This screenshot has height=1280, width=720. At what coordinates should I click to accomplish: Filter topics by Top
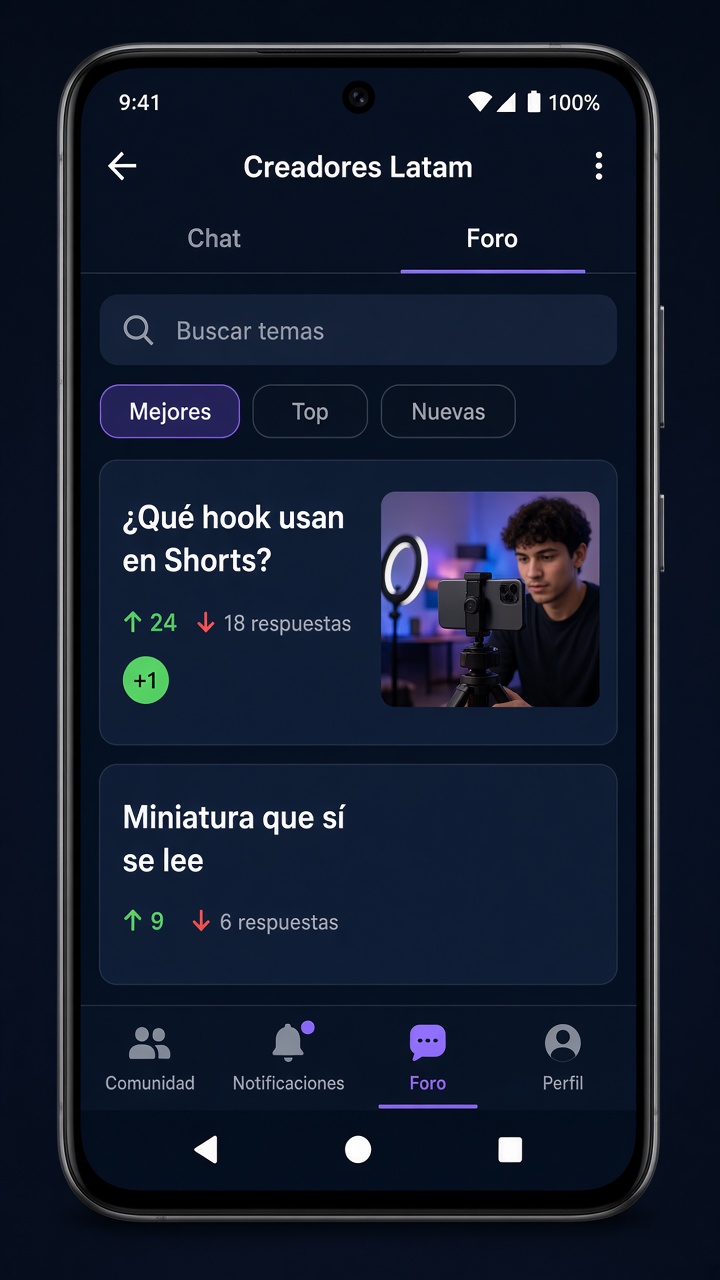pyautogui.click(x=310, y=411)
